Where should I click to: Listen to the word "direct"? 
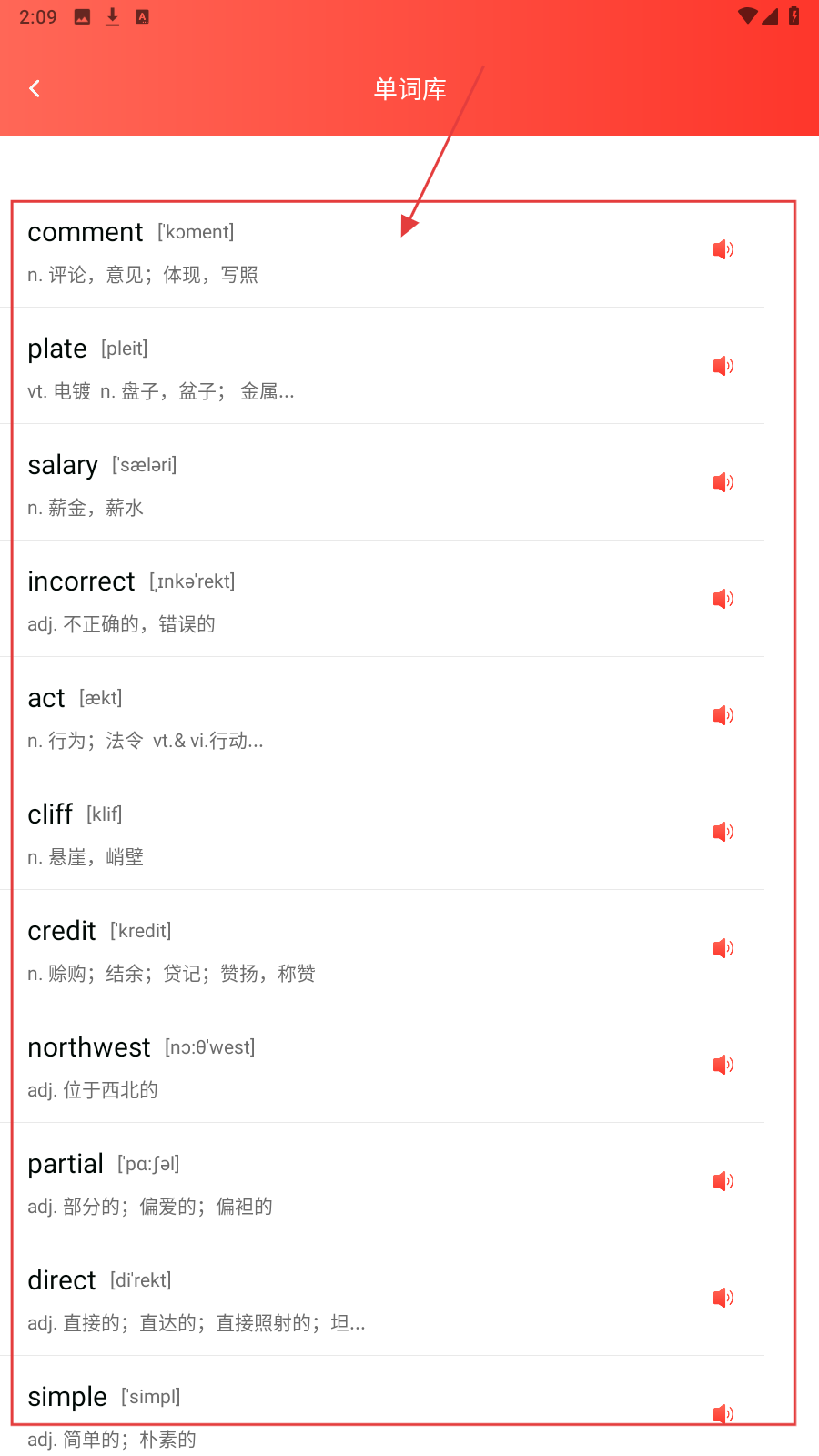[x=723, y=1298]
